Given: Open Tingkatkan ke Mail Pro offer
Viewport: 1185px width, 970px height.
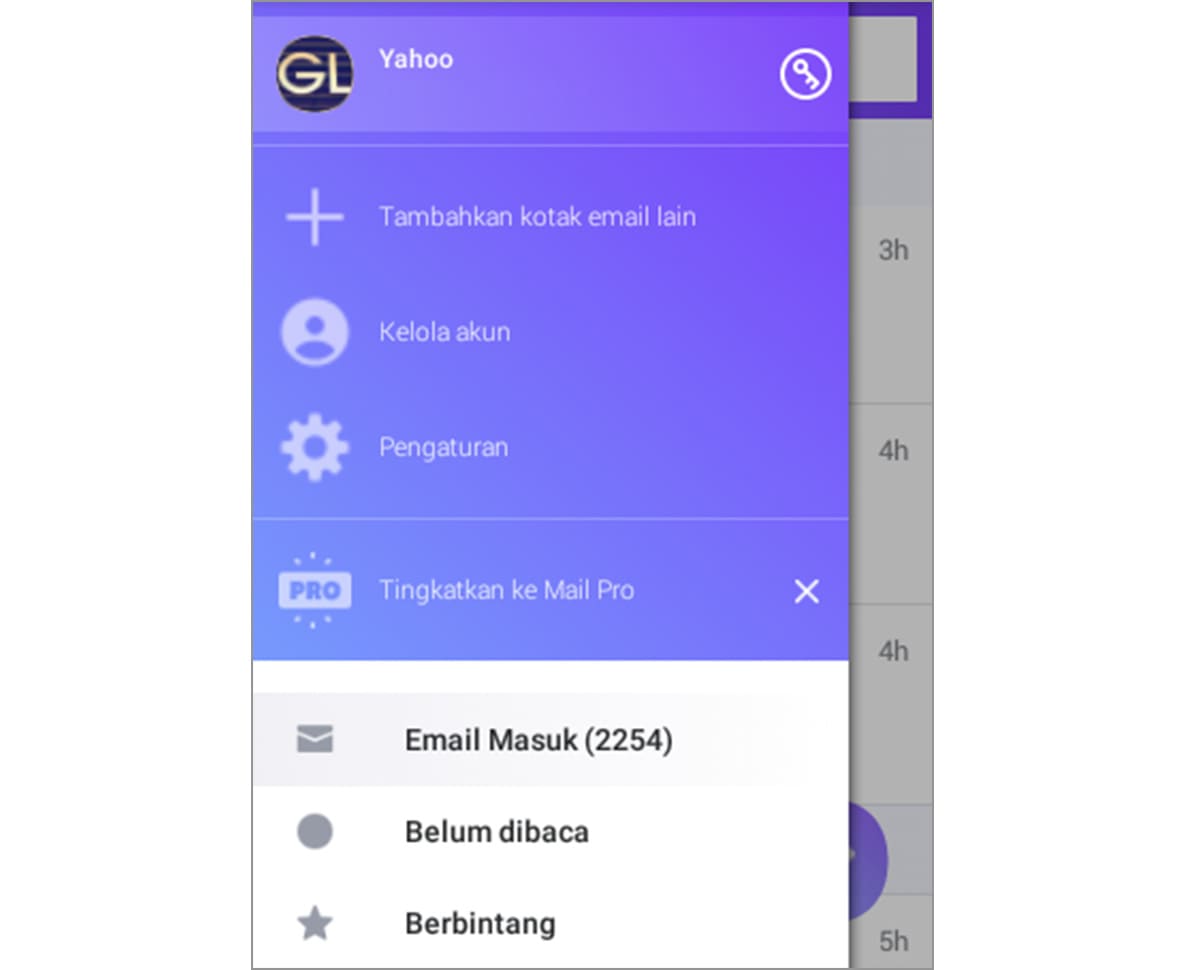Looking at the screenshot, I should click(506, 590).
